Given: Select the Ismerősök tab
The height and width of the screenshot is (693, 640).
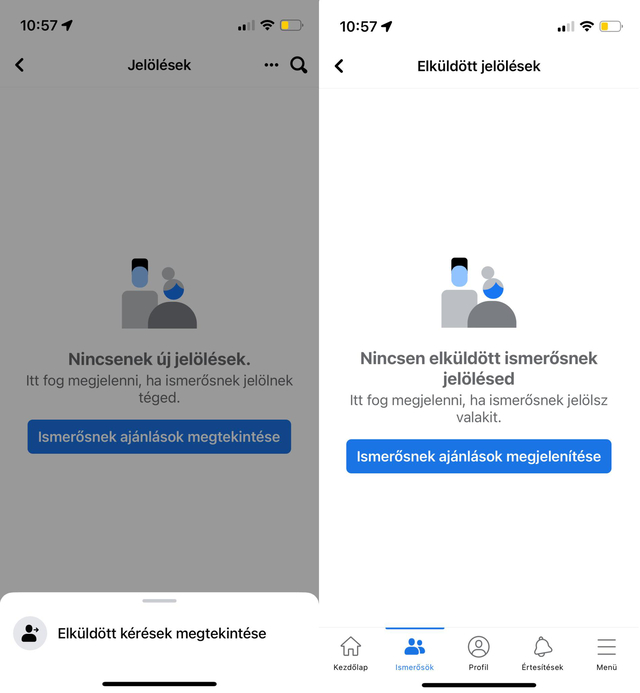Looking at the screenshot, I should 414,653.
